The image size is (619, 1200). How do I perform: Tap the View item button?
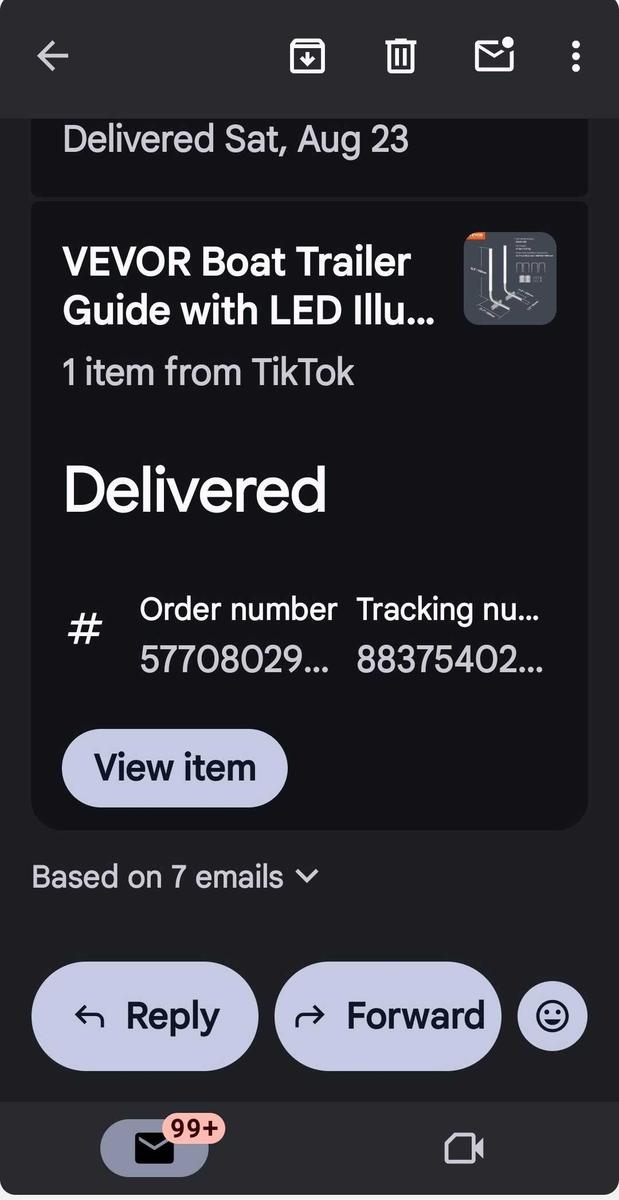(175, 768)
